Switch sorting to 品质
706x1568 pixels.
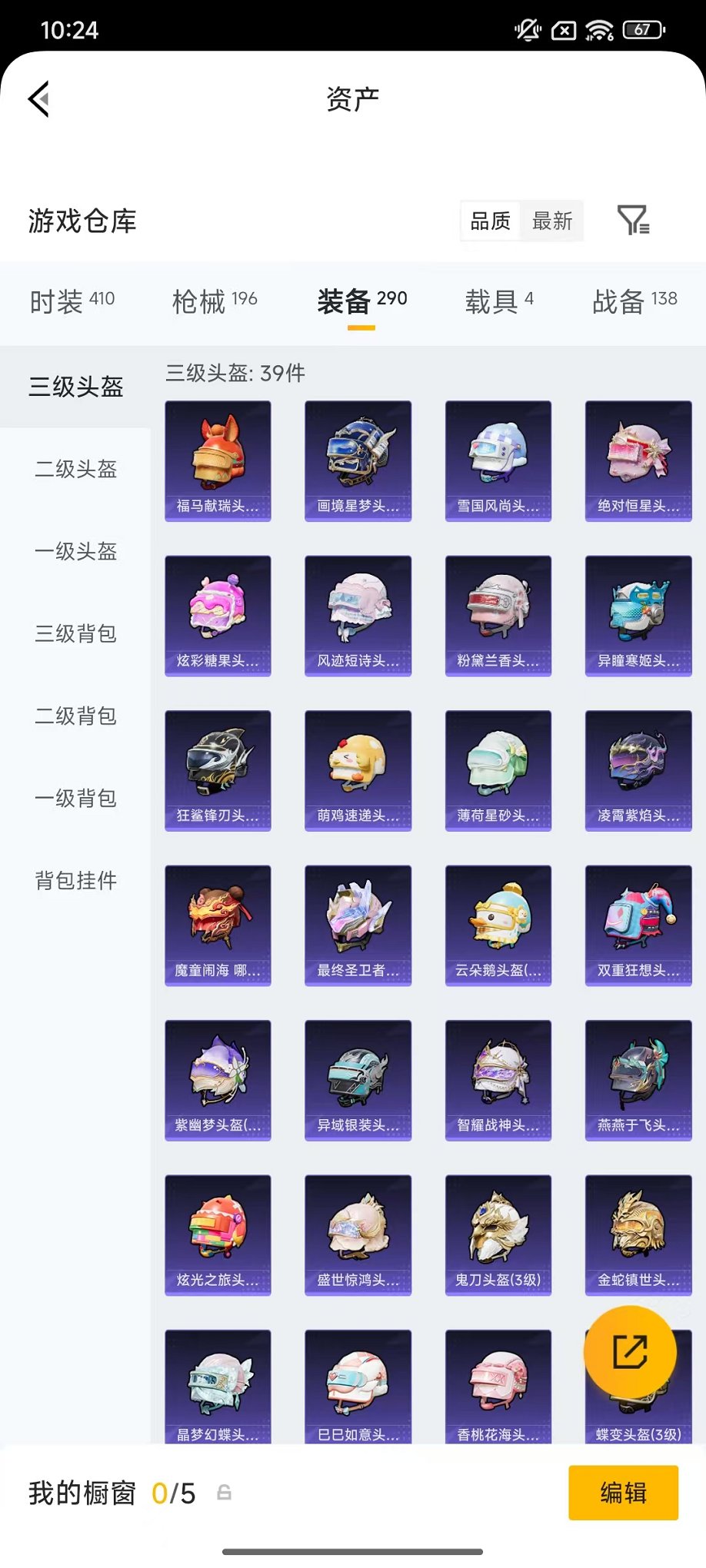(489, 221)
